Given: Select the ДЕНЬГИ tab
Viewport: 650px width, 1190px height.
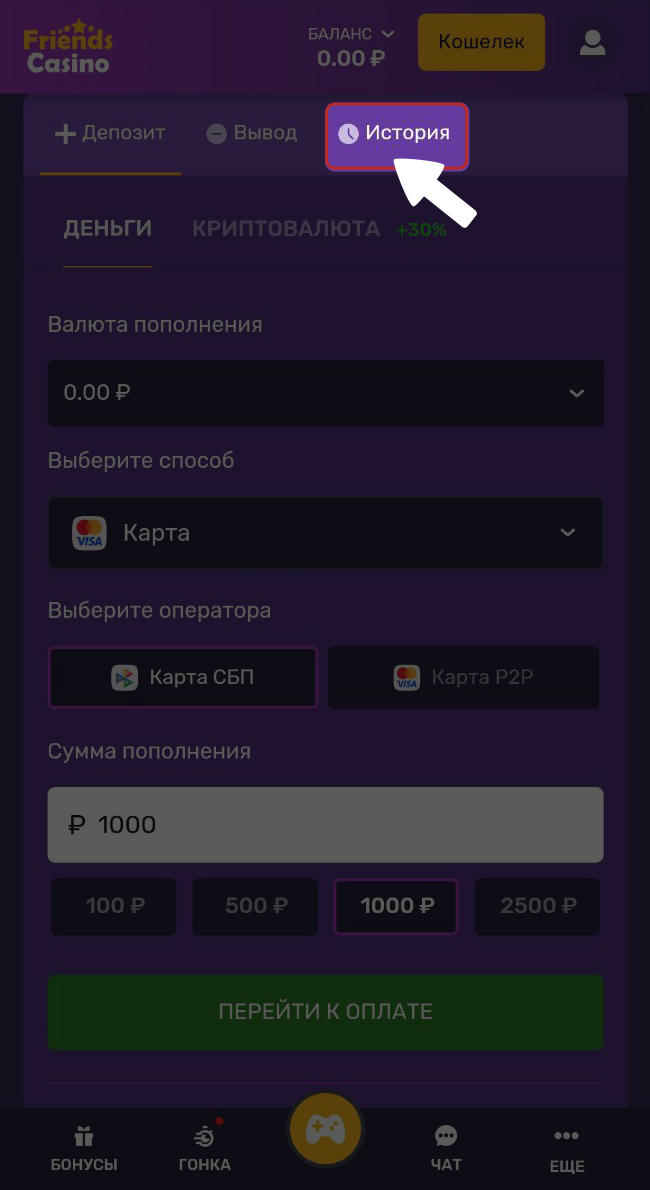Looking at the screenshot, I should (108, 229).
